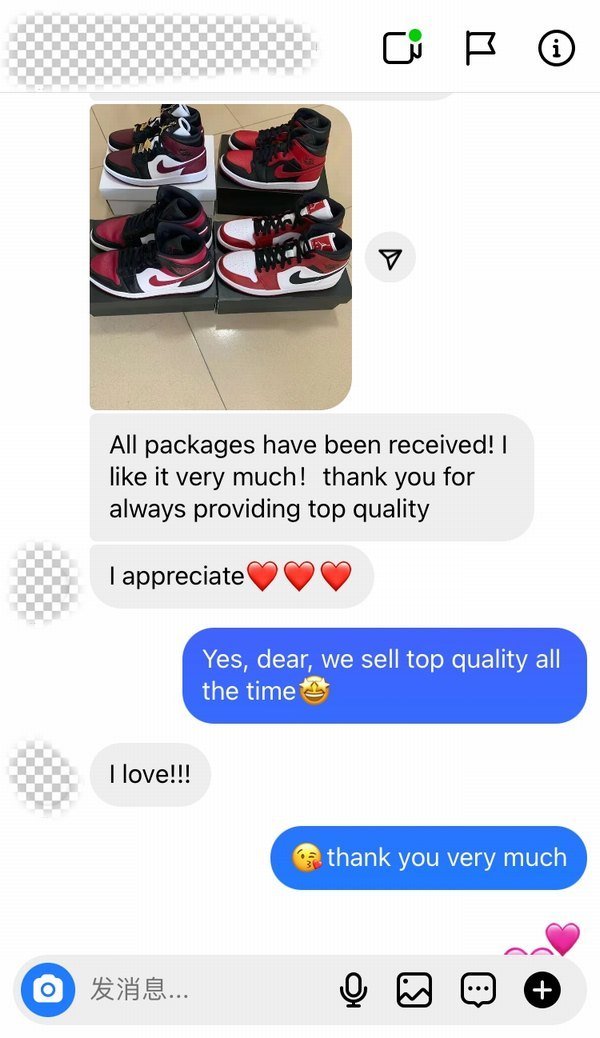
Task: Forward the sneakers photo
Action: [x=390, y=259]
